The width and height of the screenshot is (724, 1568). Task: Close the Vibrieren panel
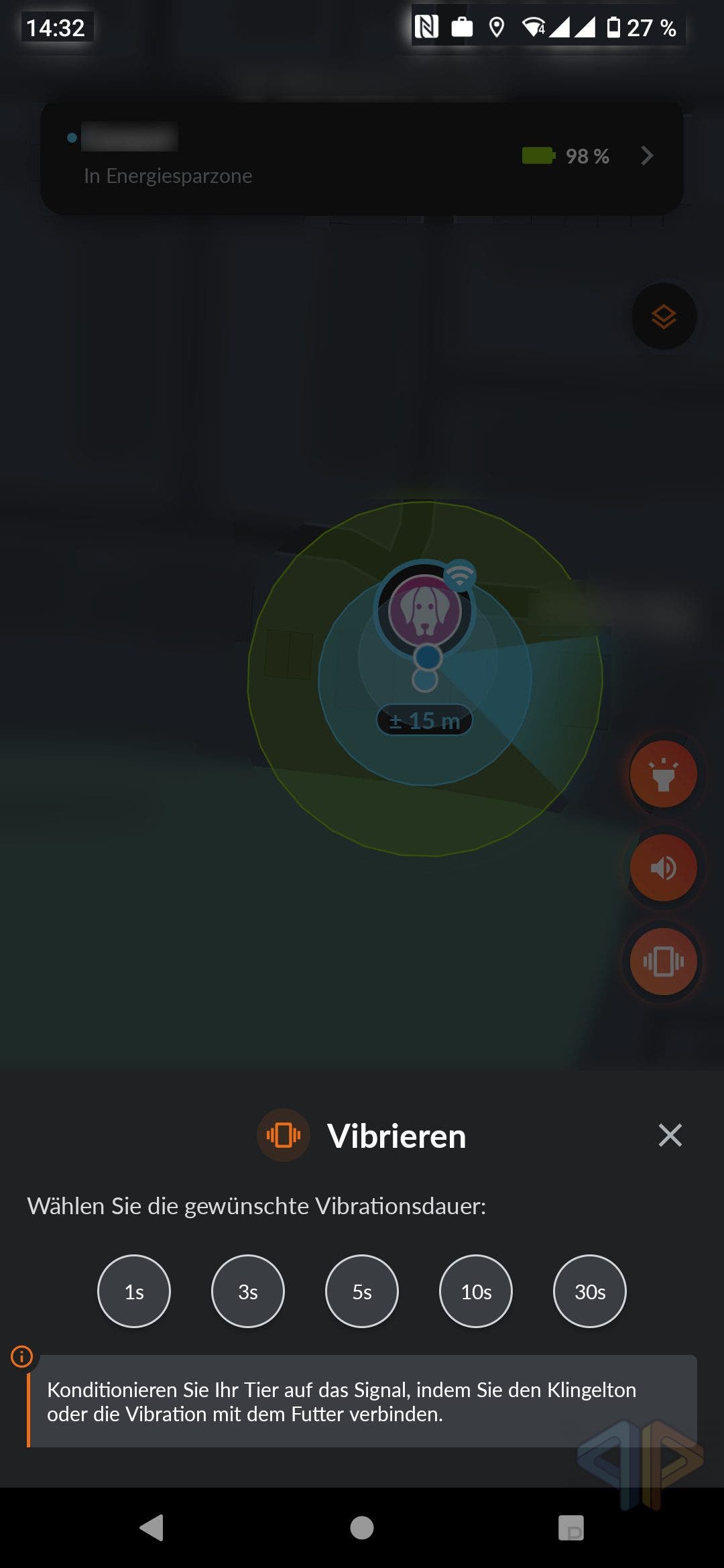pyautogui.click(x=670, y=1135)
